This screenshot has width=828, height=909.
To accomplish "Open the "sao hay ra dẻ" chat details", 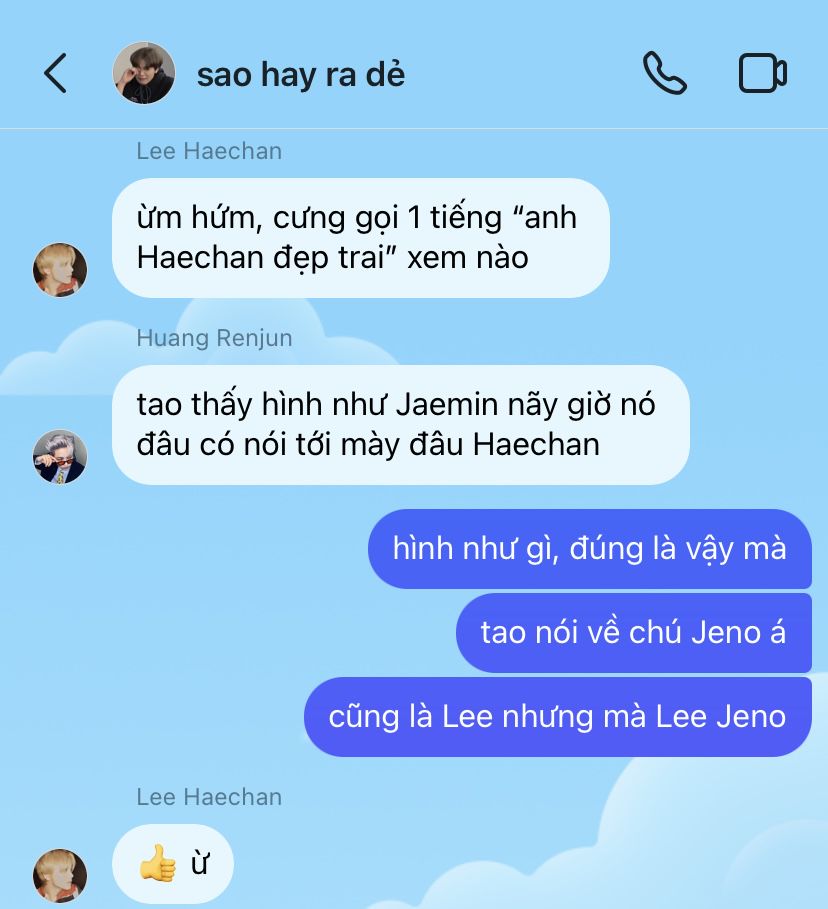I will 300,75.
